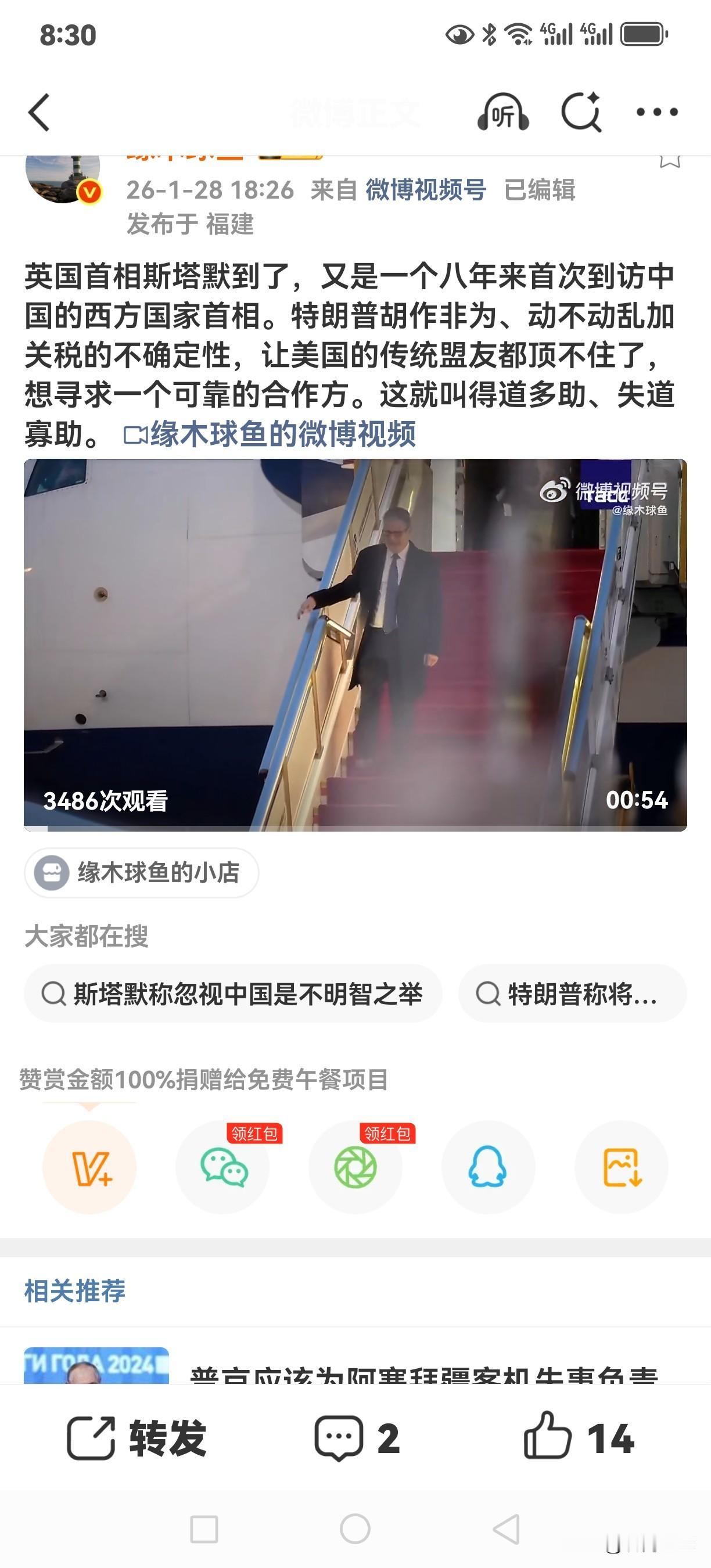This screenshot has width=711, height=1568.
Task: Tap the 微博视频号 source link
Action: click(426, 190)
